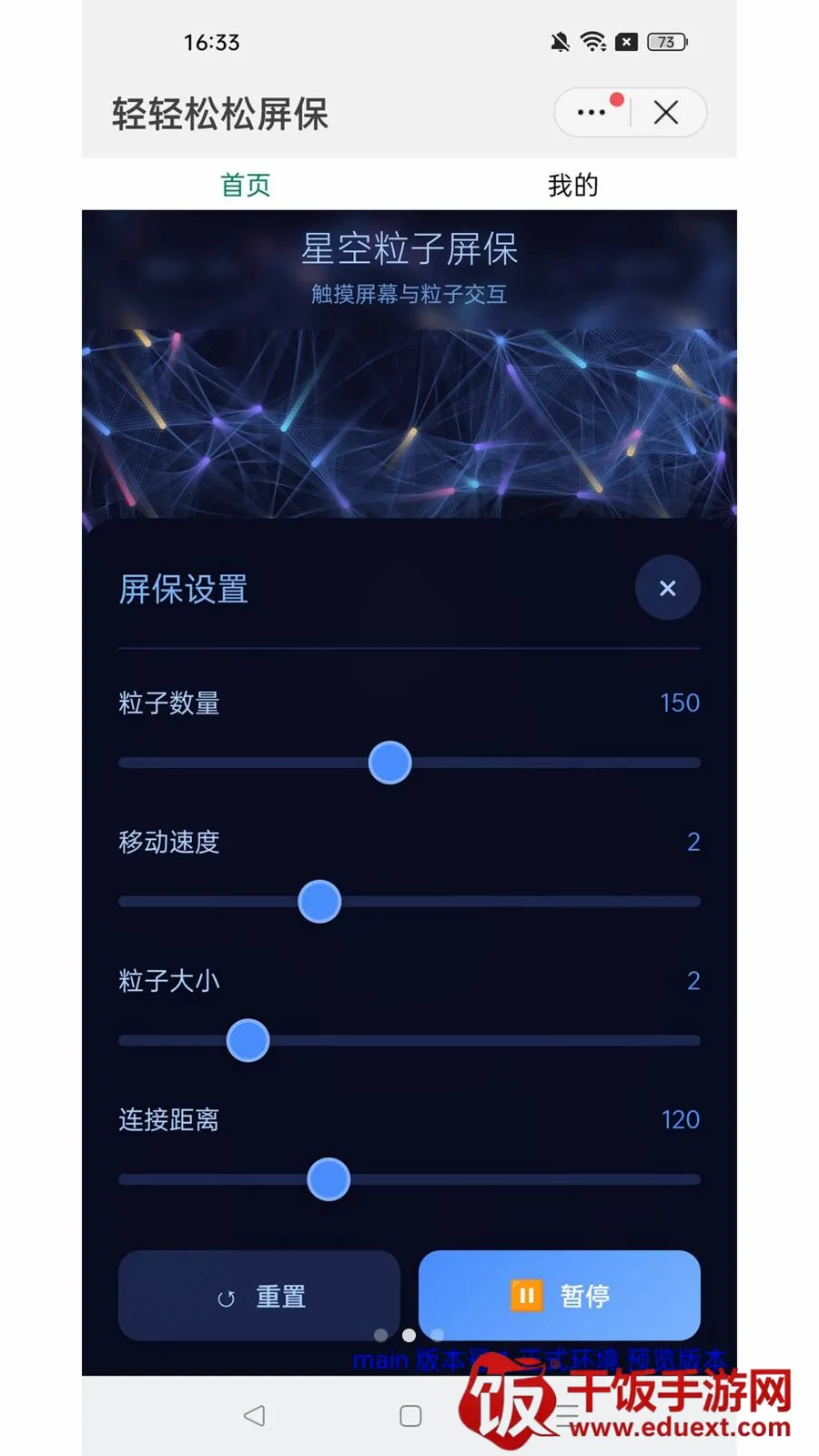Screen dimensions: 819x1456
Task: Pause the screensaver with 暂停
Action: click(x=560, y=1296)
